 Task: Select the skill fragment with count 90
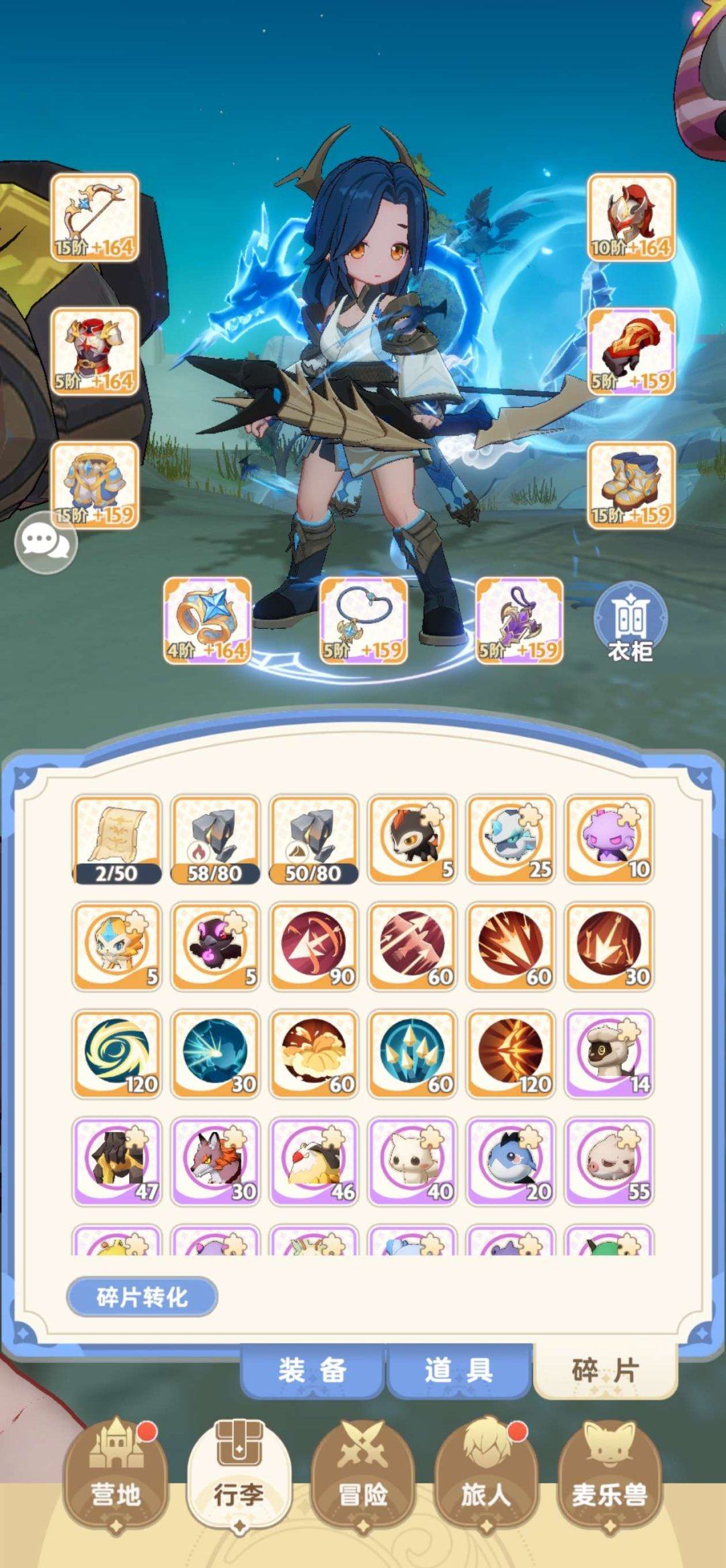click(314, 946)
